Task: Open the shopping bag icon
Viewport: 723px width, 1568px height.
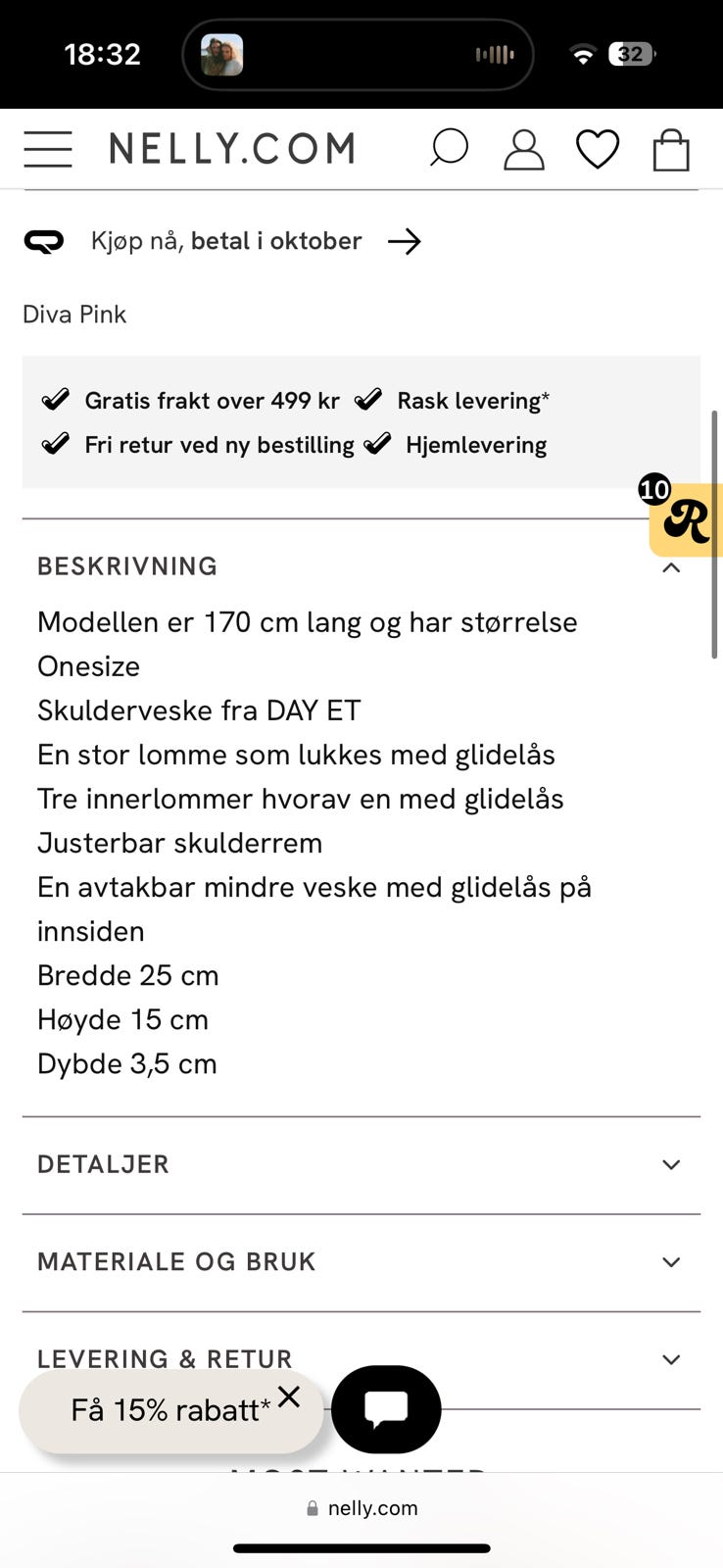Action: [671, 148]
